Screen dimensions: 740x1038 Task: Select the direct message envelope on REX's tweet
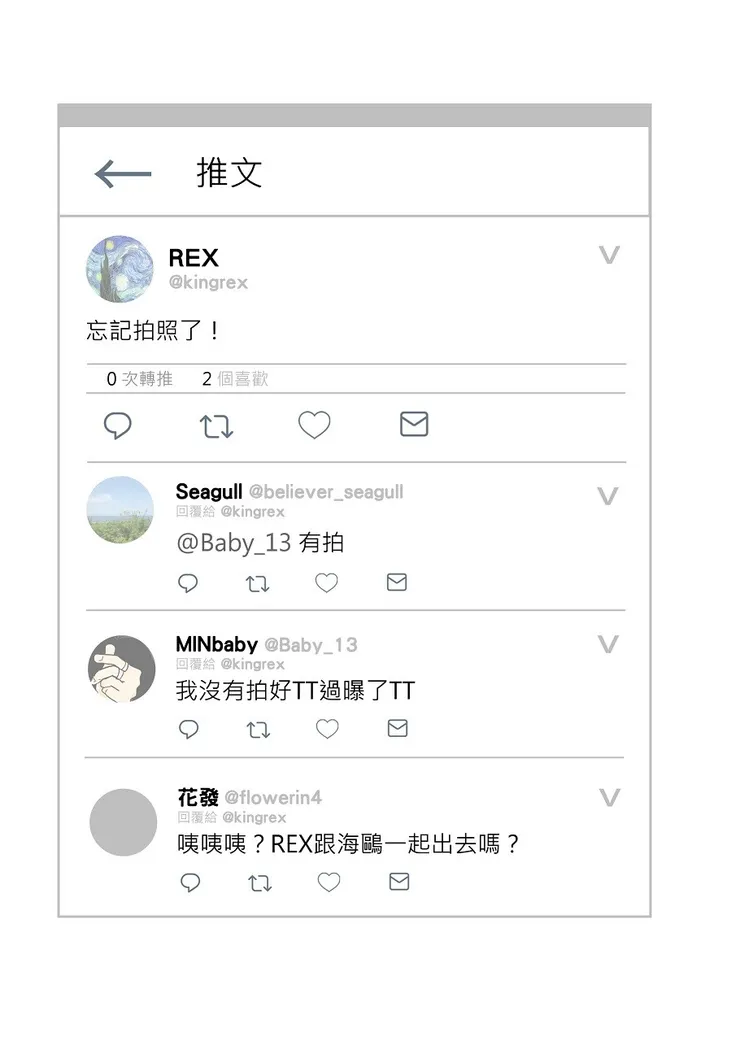coord(413,424)
